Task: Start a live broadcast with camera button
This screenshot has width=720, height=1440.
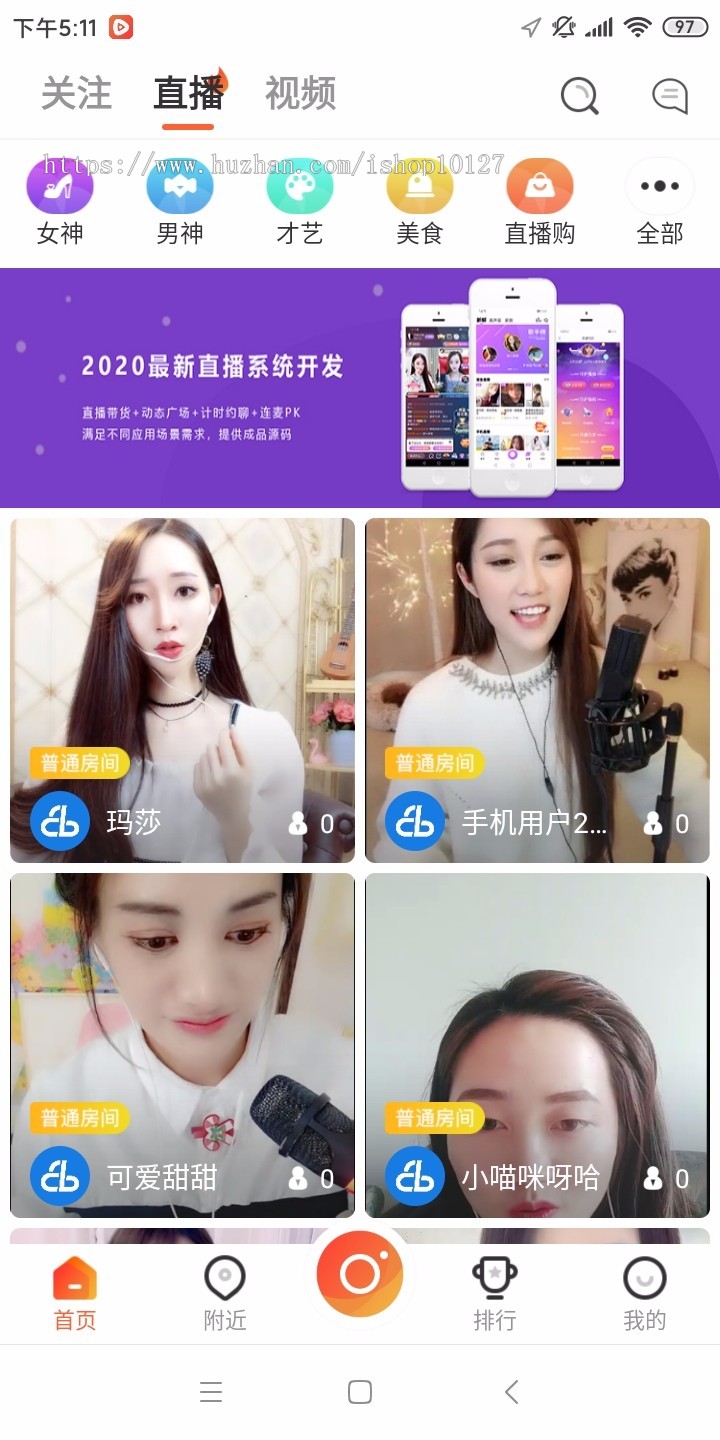Action: (x=360, y=1274)
